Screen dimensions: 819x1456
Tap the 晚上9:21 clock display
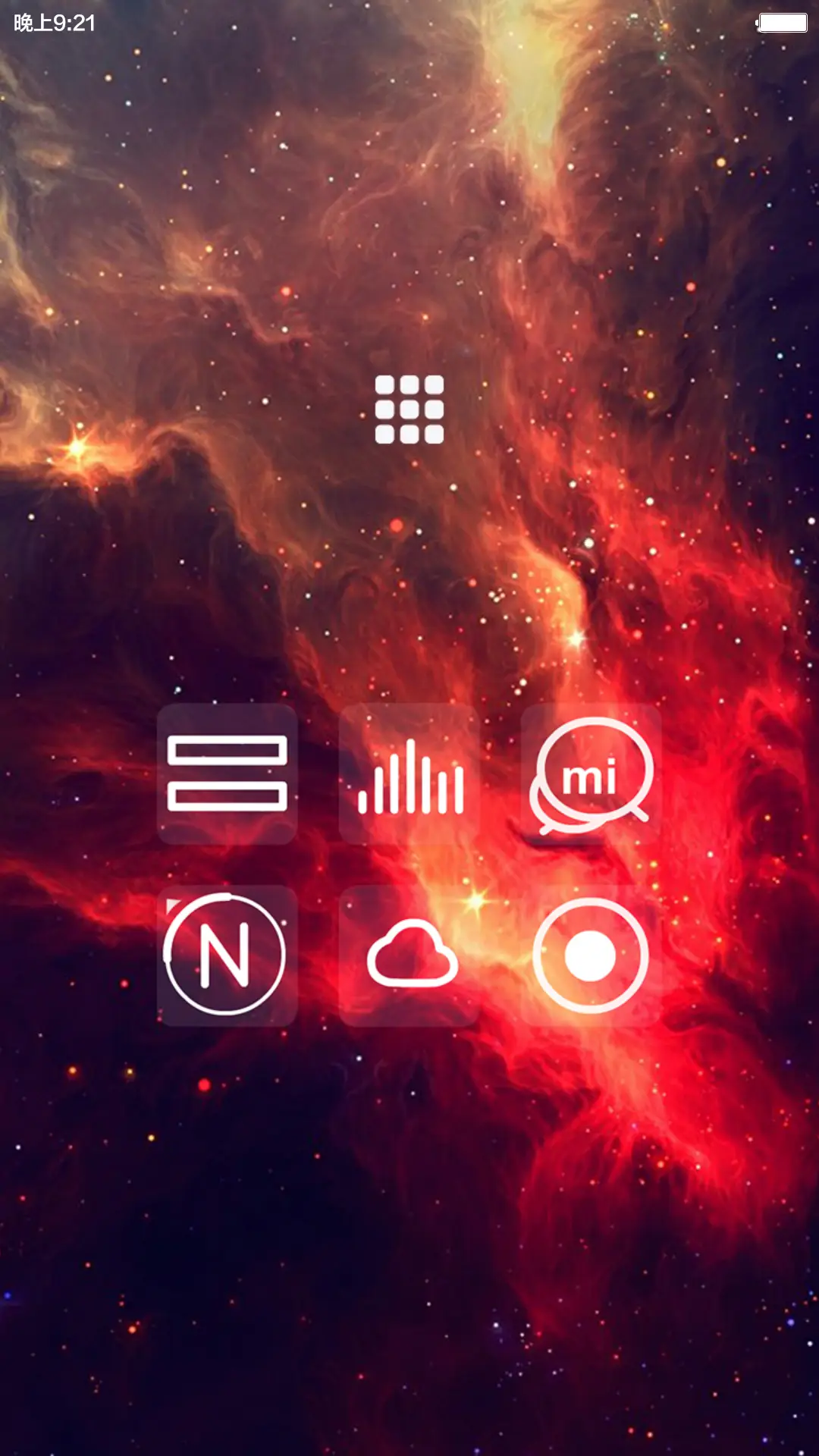pos(53,23)
